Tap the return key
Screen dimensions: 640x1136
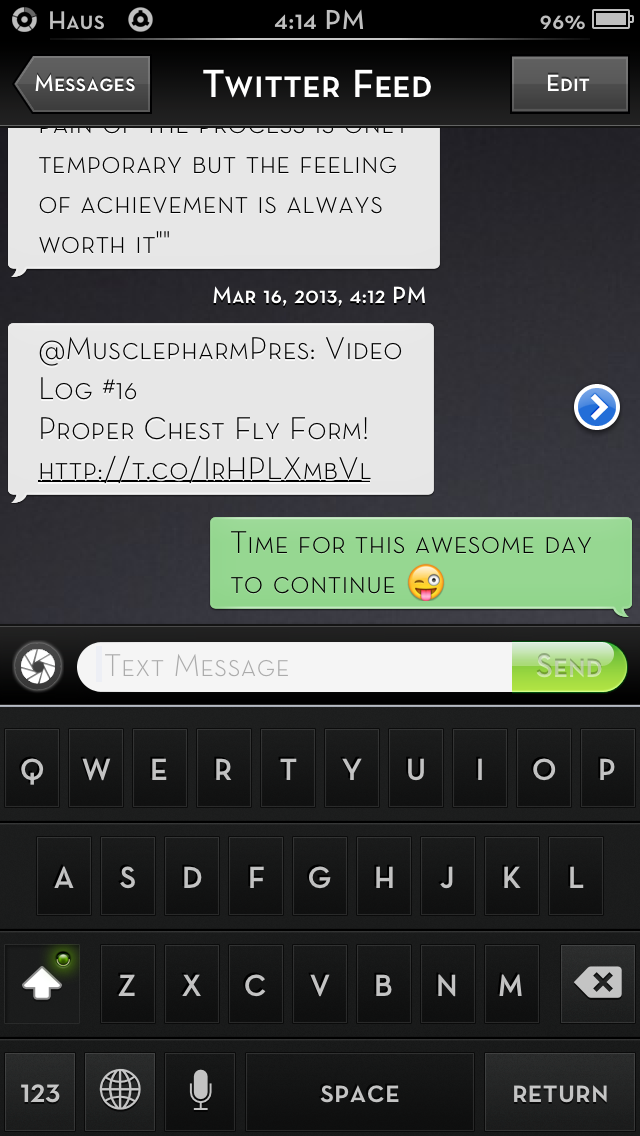[x=560, y=1093]
